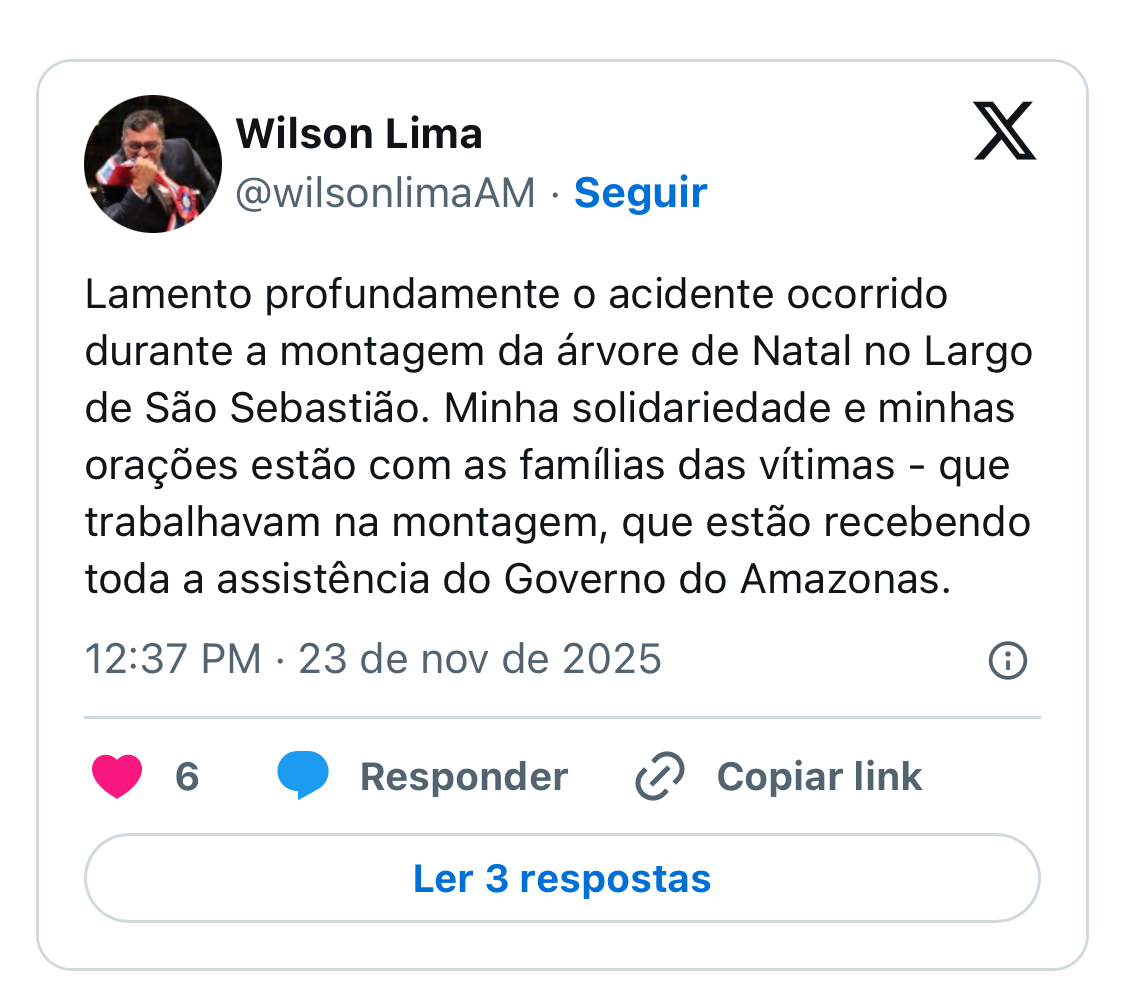The height and width of the screenshot is (1006, 1125).
Task: Like this tweet with the heart
Action: 117,777
